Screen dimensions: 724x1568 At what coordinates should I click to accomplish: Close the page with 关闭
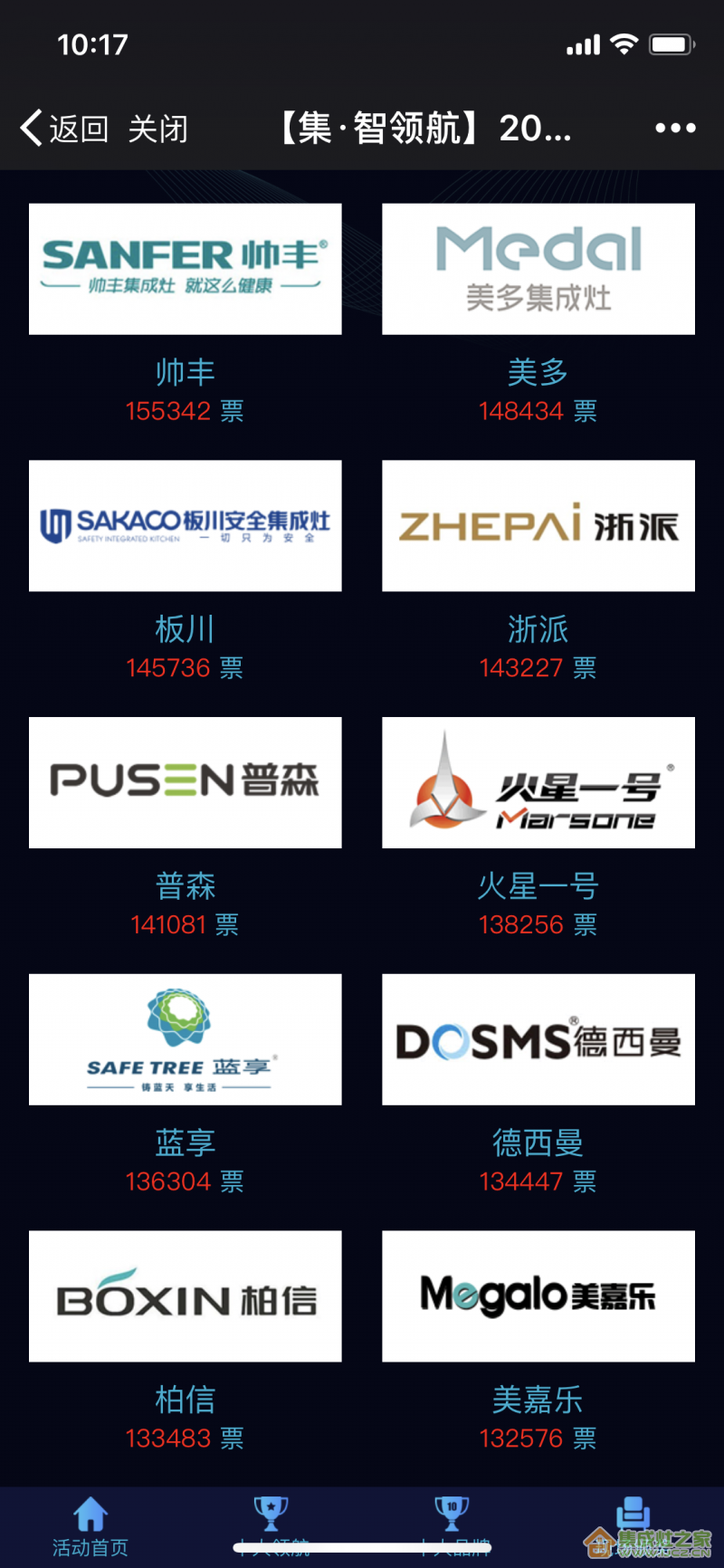tap(157, 129)
